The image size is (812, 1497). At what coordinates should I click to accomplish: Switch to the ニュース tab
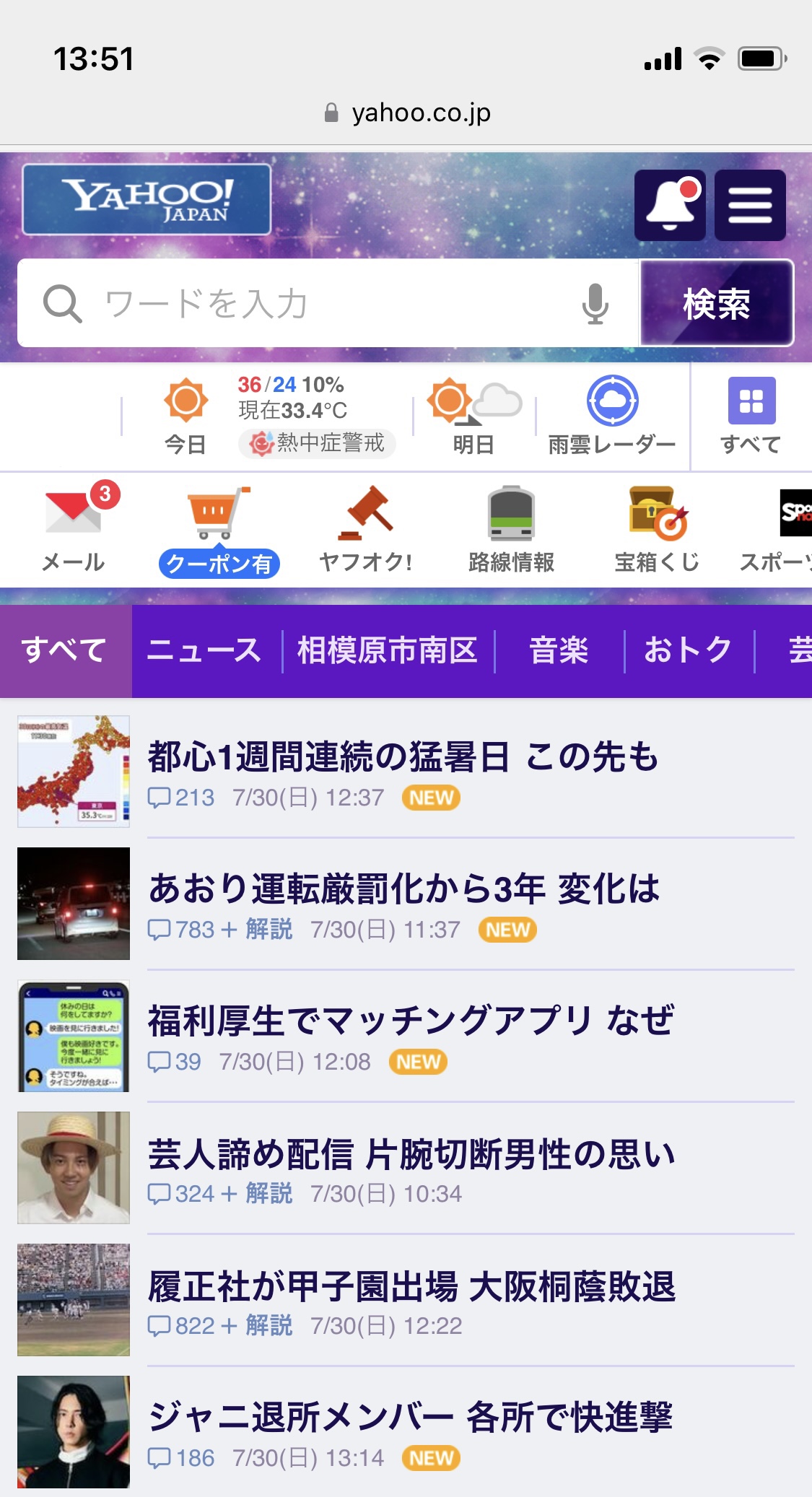click(x=204, y=650)
